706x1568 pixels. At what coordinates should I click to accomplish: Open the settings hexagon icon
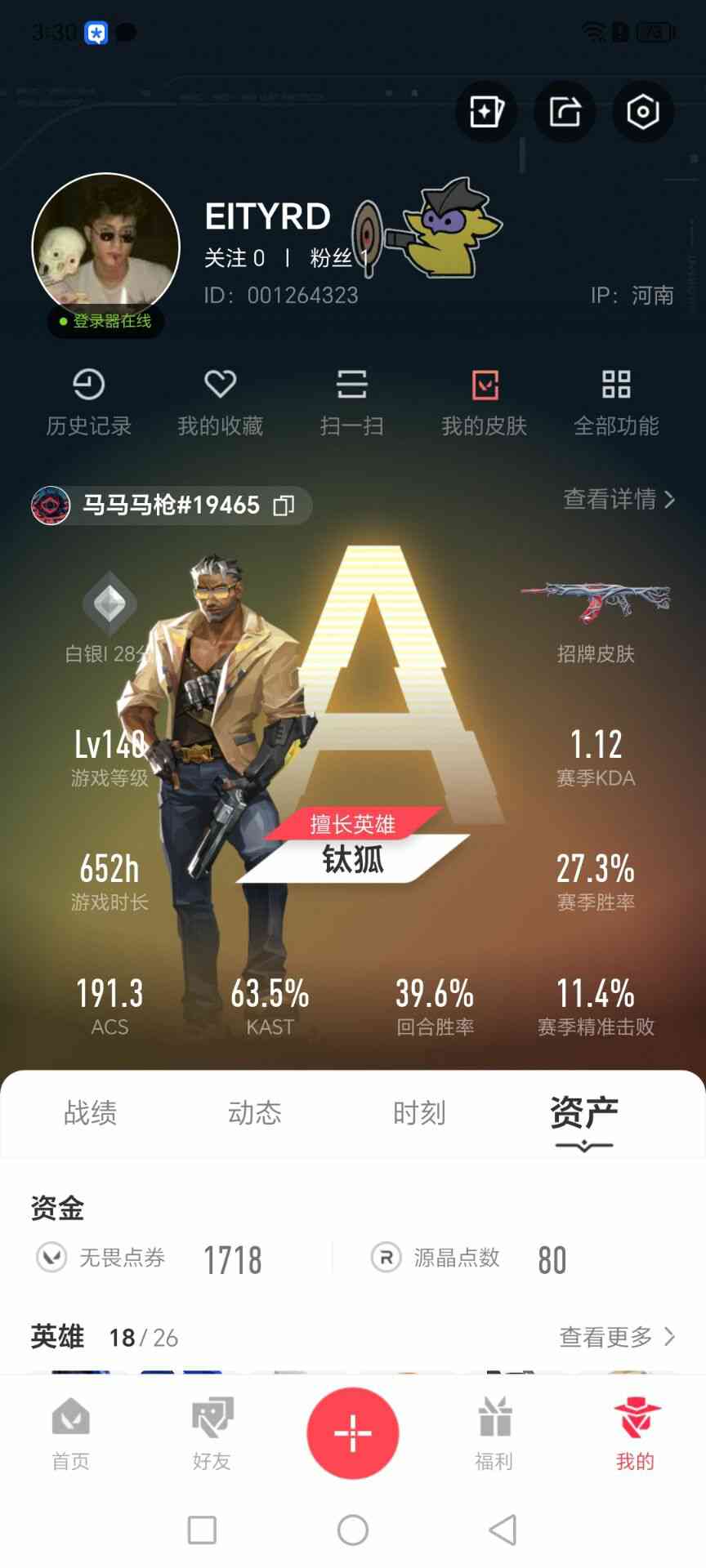coord(642,111)
